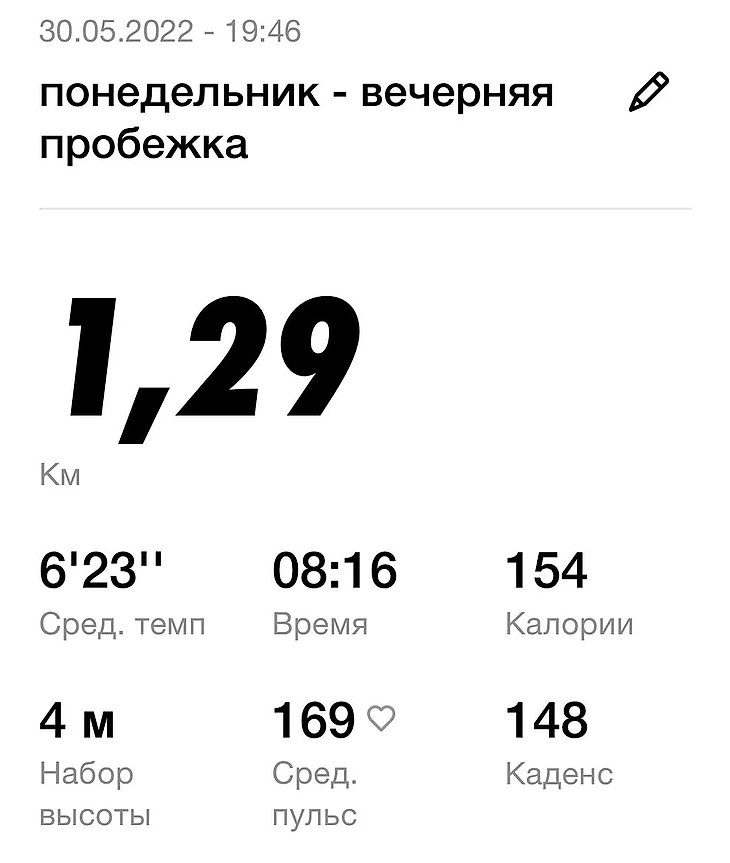The image size is (730, 863).
Task: Edit the run title with the pencil icon
Action: click(648, 93)
